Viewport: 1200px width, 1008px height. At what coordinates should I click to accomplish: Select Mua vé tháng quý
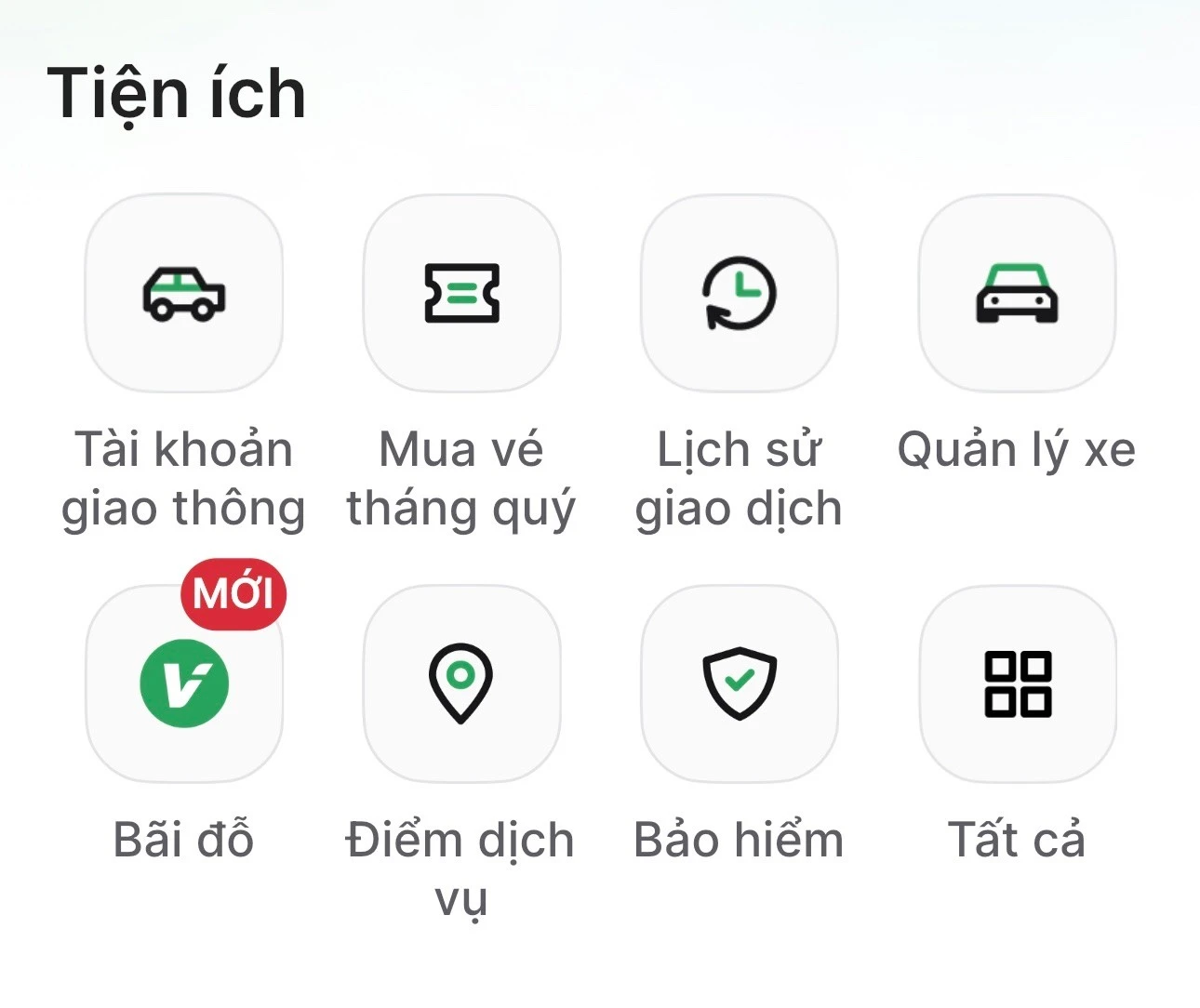461,293
